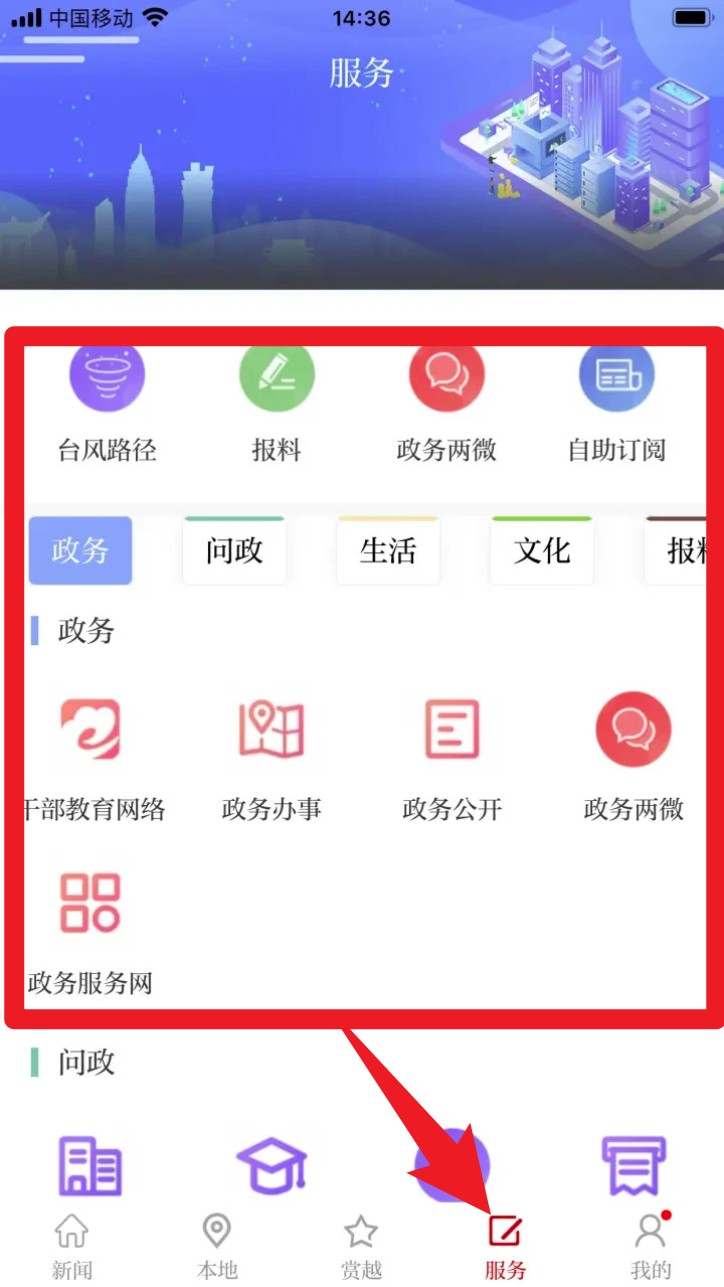Tap the 自助订阅 subscription icon
Screen dimensions: 724x1287
[x=617, y=376]
